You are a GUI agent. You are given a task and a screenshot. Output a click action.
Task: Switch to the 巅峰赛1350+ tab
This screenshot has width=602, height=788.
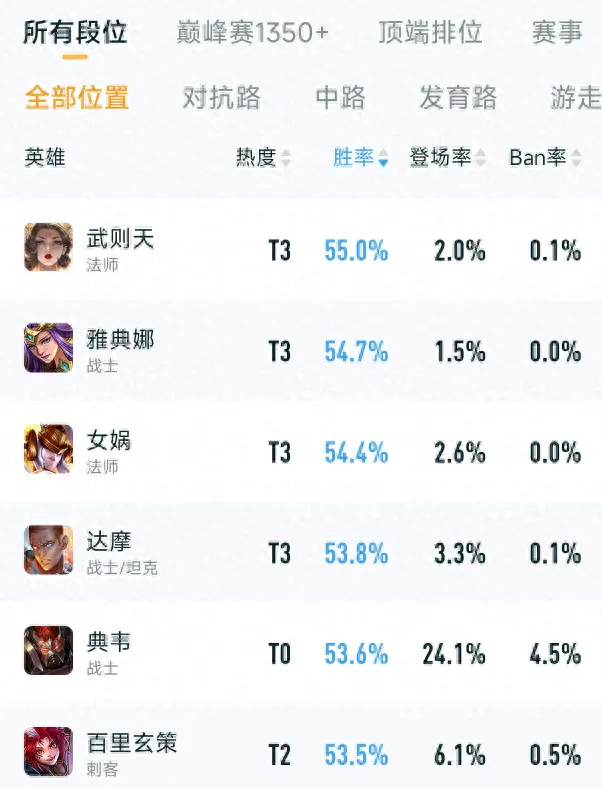(x=252, y=32)
